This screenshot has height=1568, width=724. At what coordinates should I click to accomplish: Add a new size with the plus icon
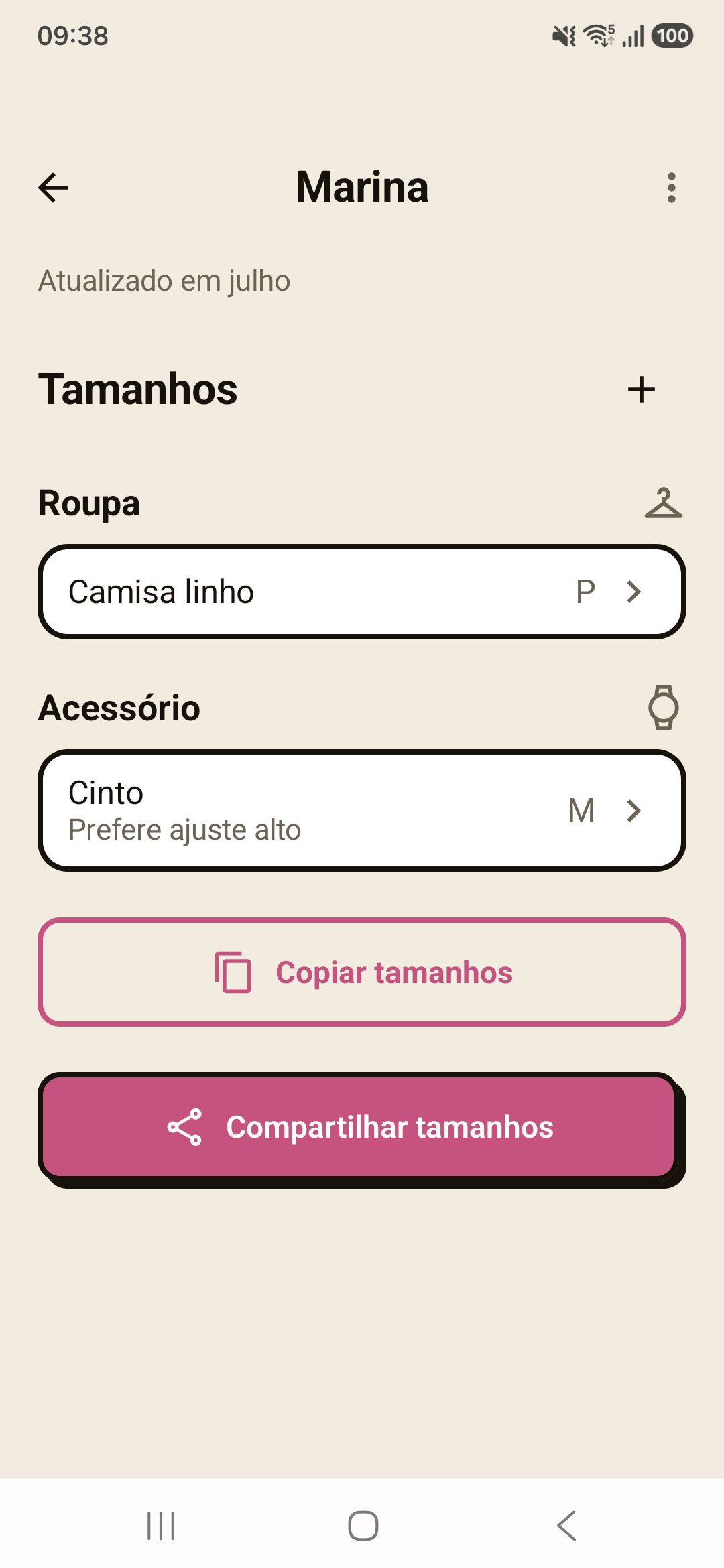[x=642, y=389]
